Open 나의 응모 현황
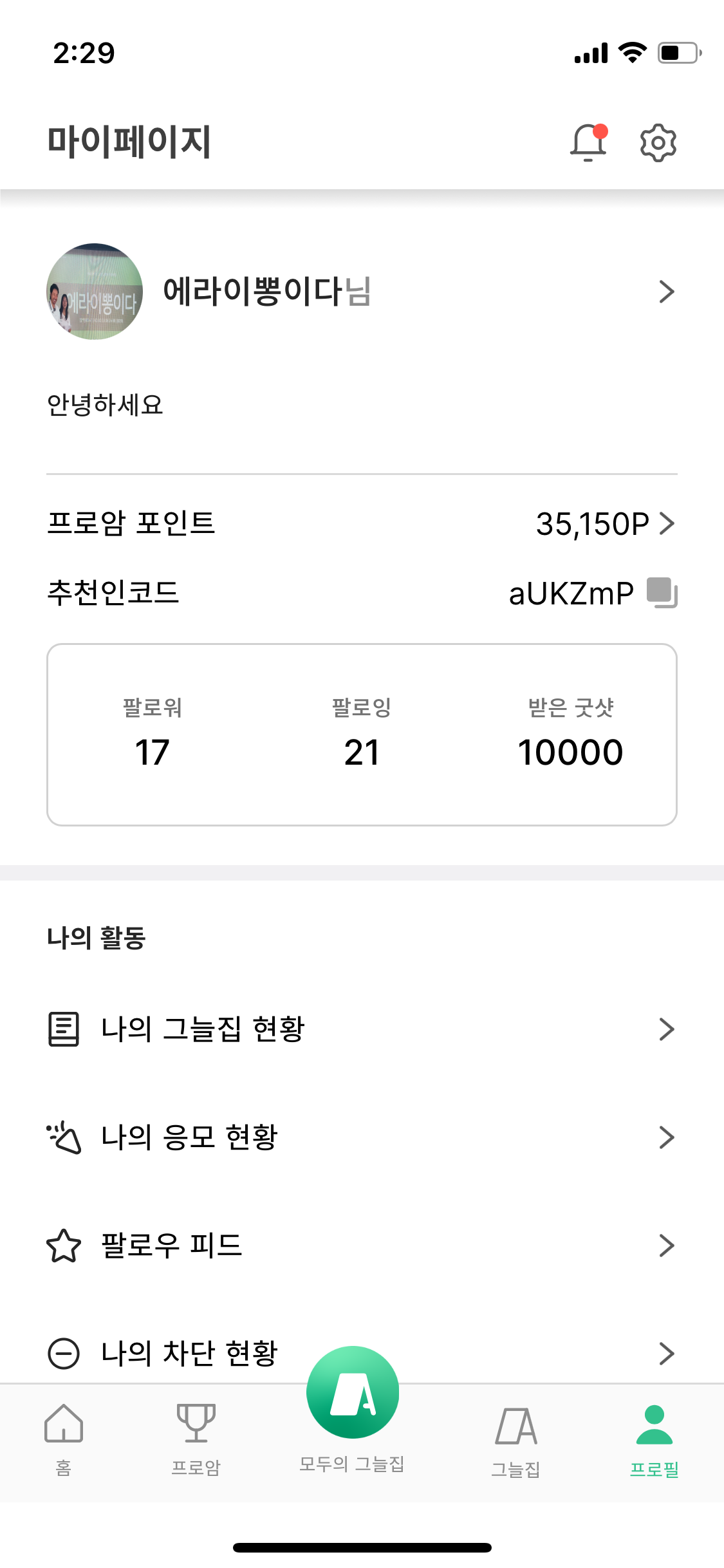Viewport: 724px width, 1568px height. coord(360,1137)
